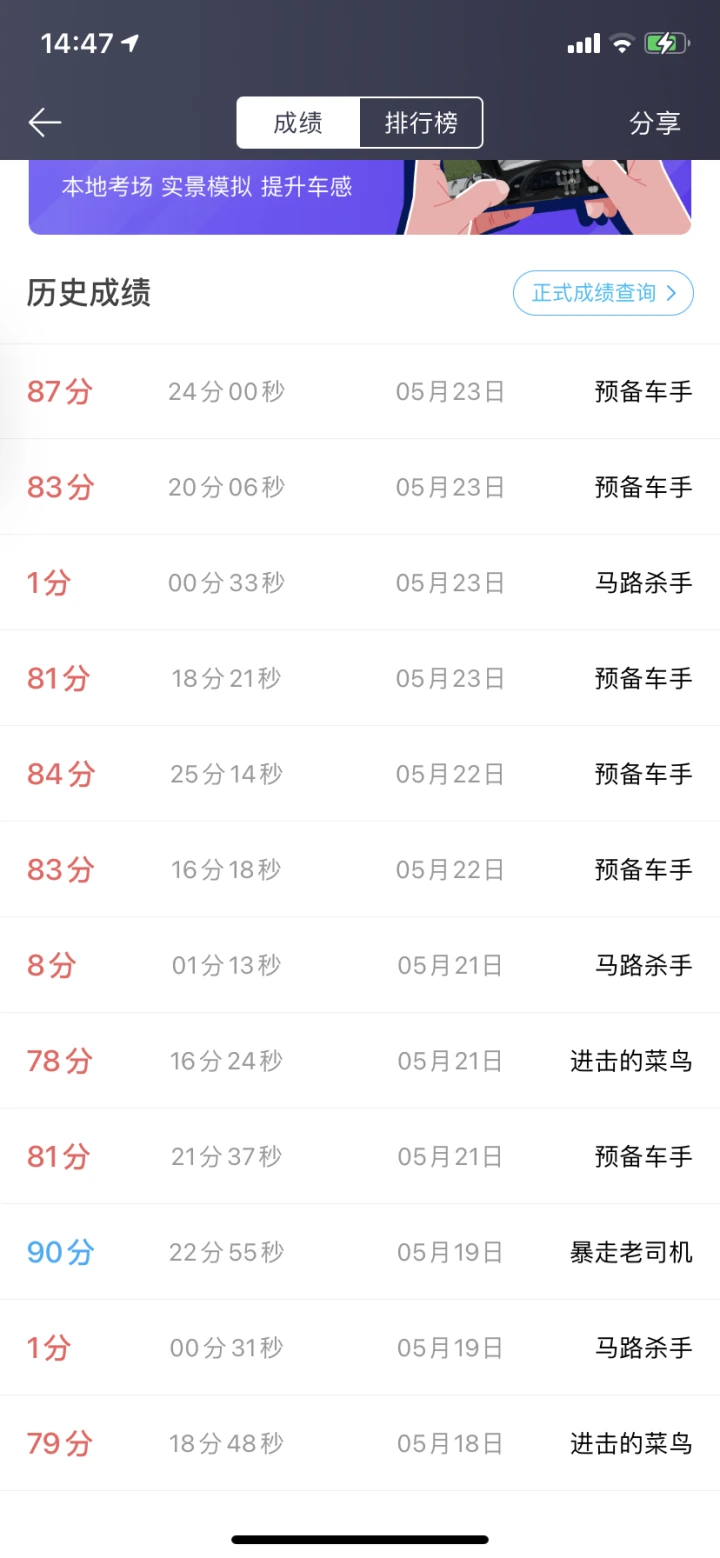
Task: Open the 84分 record from 05月22日
Action: tap(360, 774)
